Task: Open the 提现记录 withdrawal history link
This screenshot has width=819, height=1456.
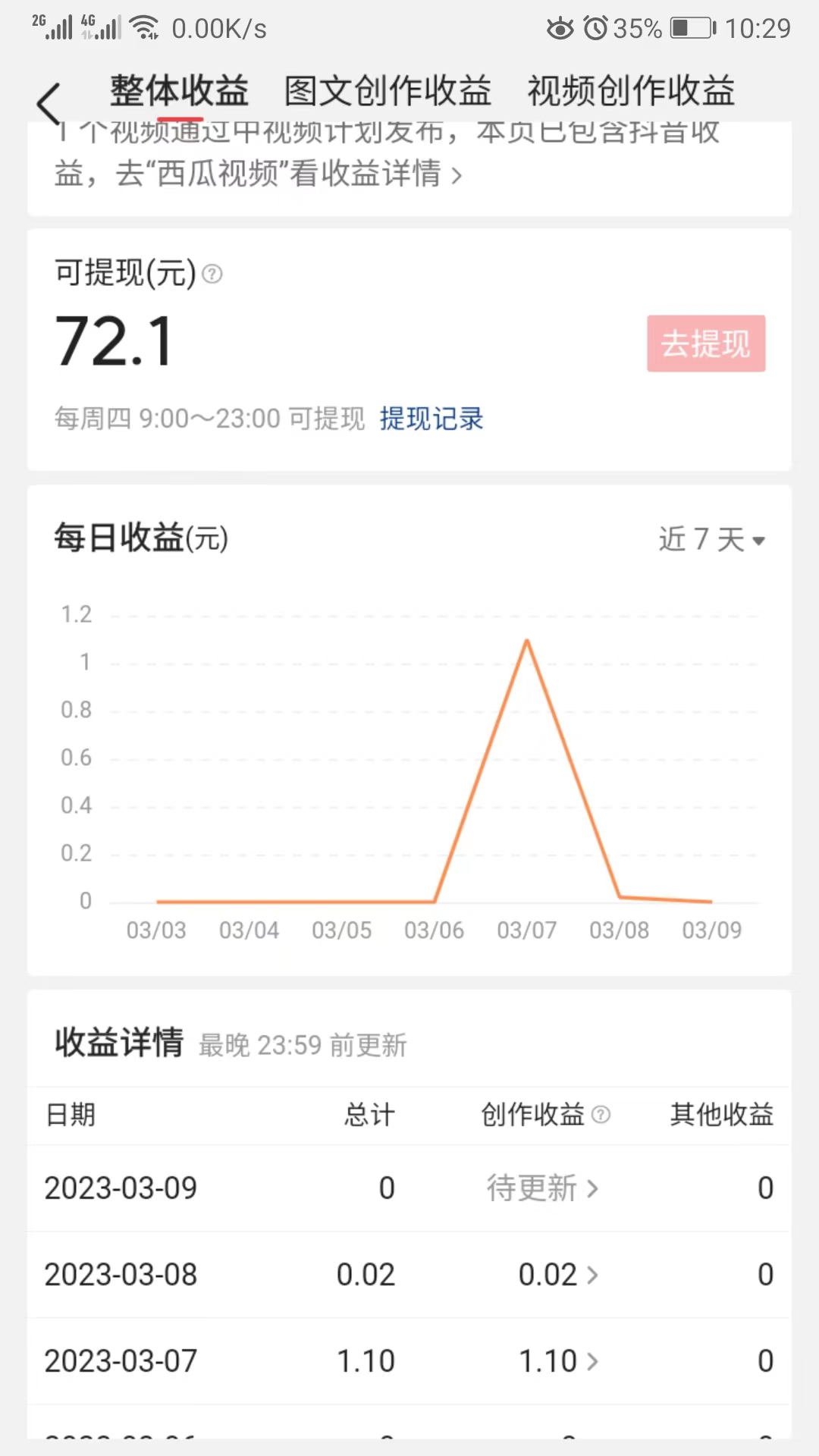Action: [431, 419]
